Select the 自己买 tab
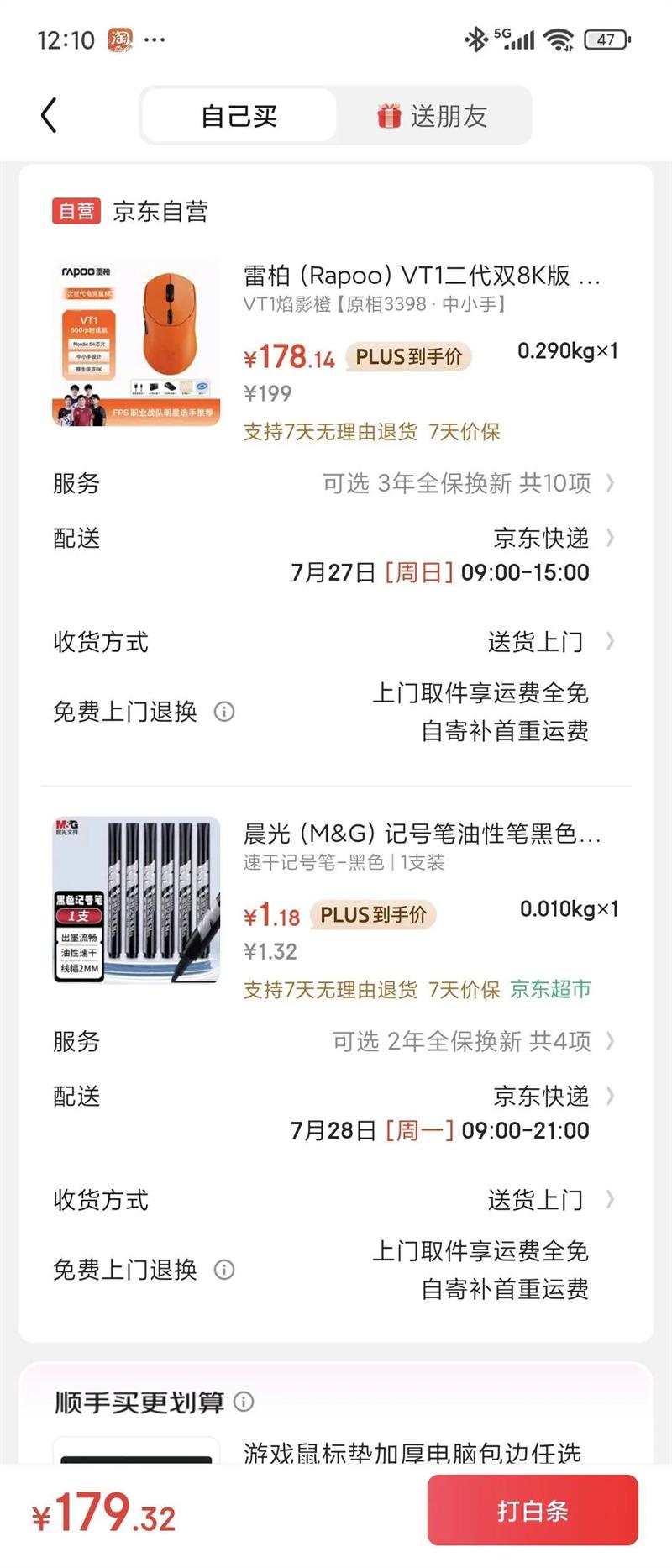This screenshot has width=672, height=1568. (239, 116)
